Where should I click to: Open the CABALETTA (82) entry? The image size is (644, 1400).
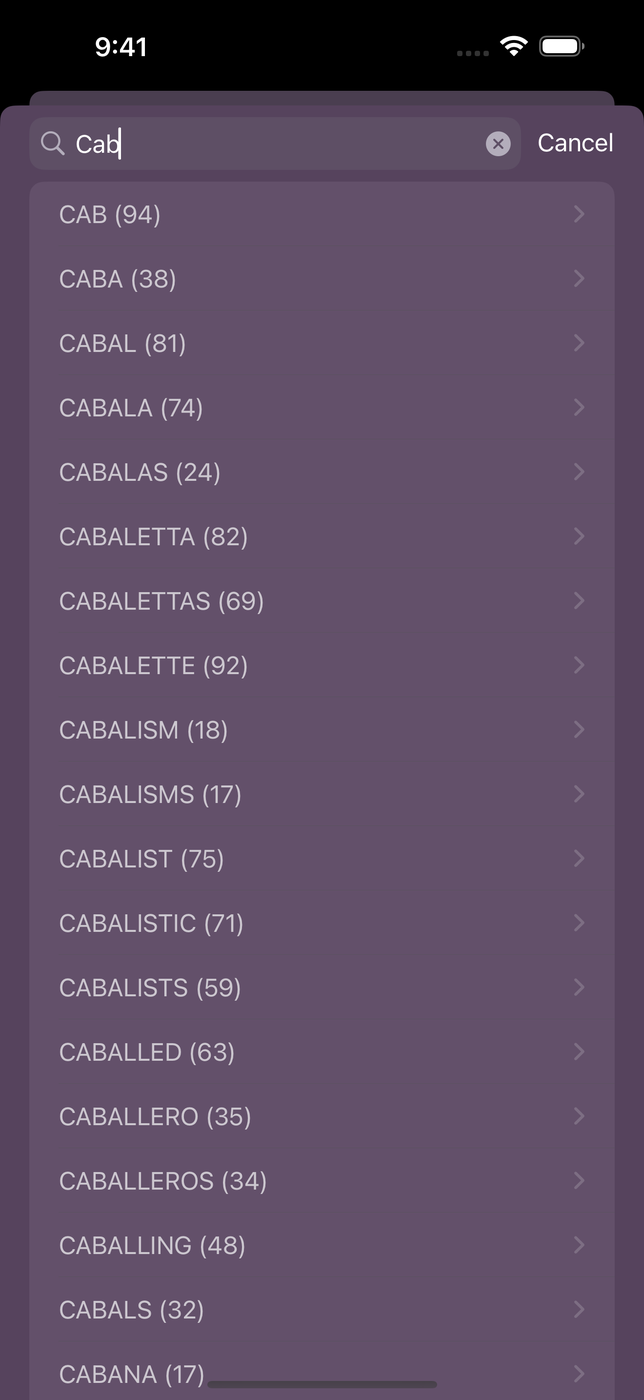320,537
